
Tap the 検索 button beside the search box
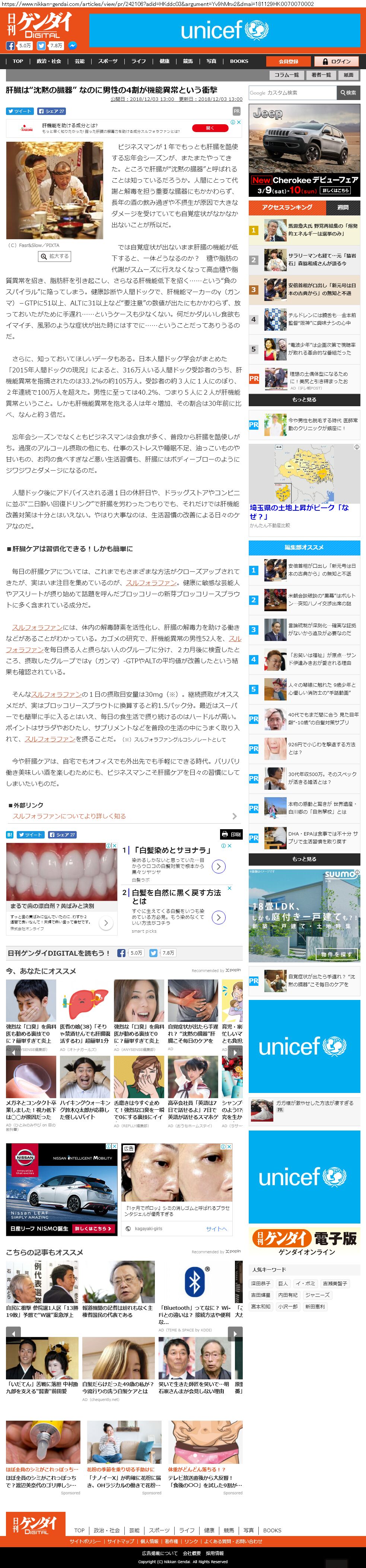point(349,93)
